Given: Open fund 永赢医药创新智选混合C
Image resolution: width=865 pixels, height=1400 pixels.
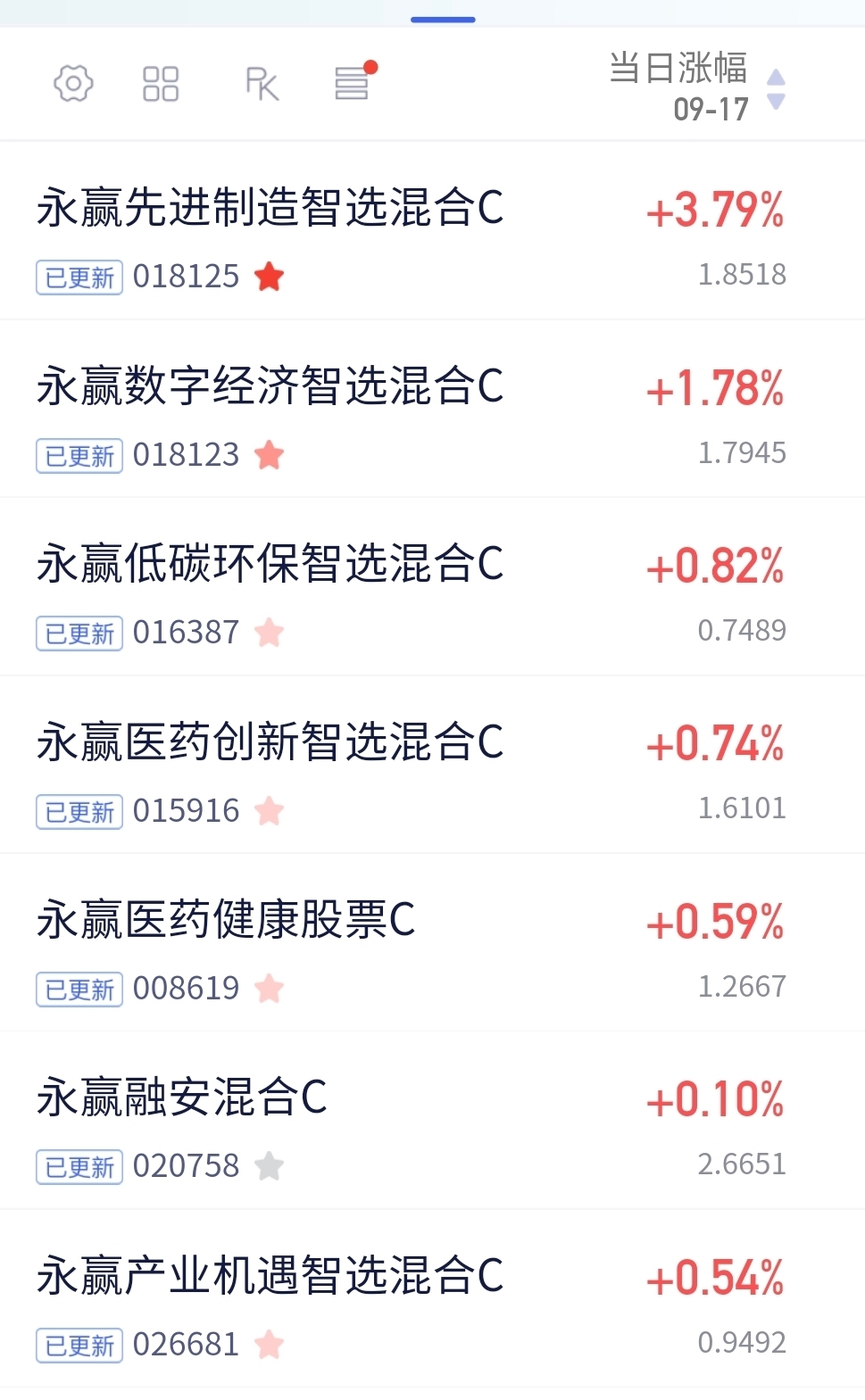Looking at the screenshot, I should click(x=432, y=765).
